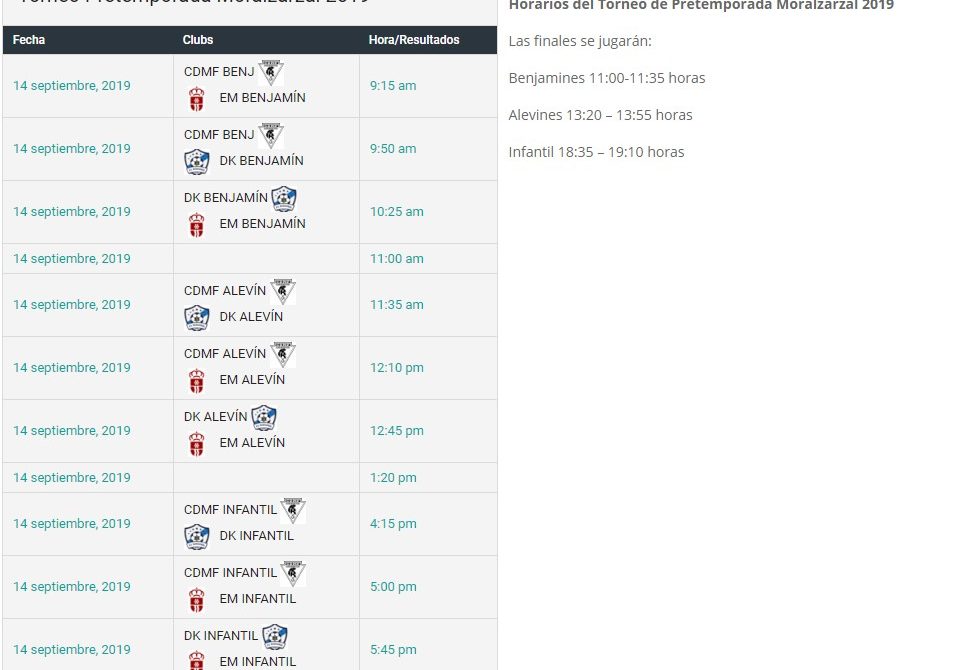Select the 5:45 pm match time
Image resolution: width=980 pixels, height=670 pixels.
(392, 650)
